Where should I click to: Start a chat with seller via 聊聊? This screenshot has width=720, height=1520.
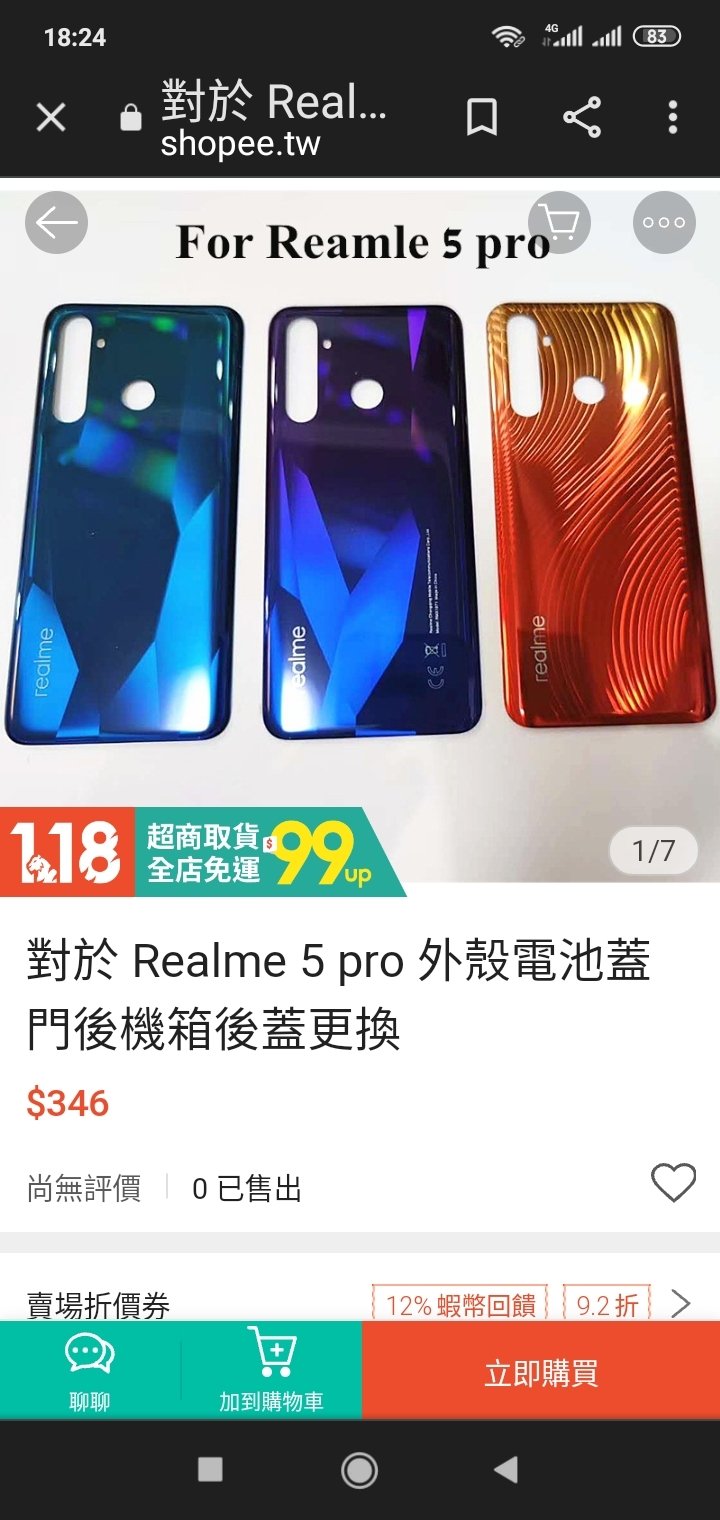coord(90,1370)
